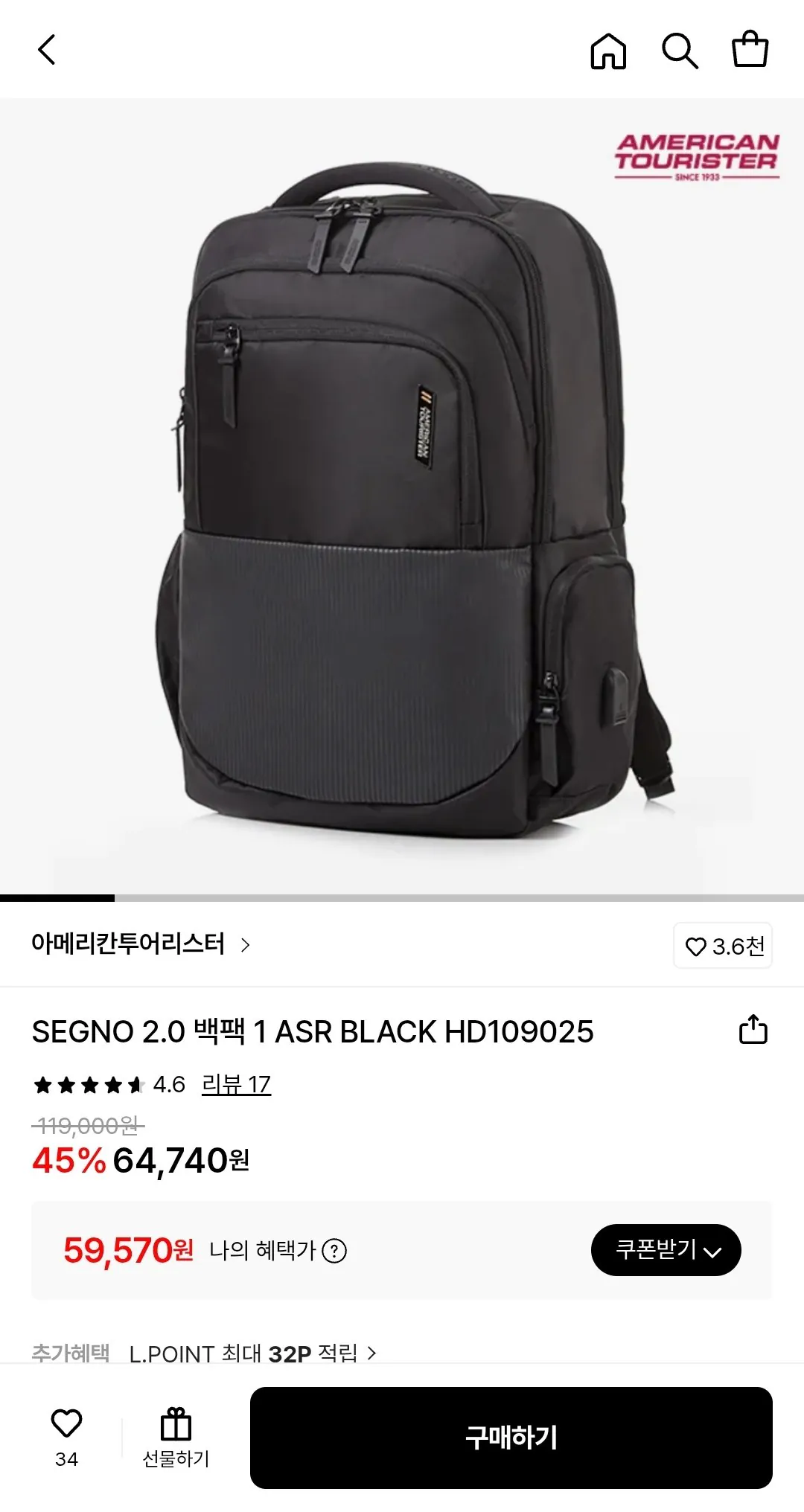The image size is (804, 1512).
Task: Expand the 쿠폰받기 coupon dropdown
Action: (666, 1249)
